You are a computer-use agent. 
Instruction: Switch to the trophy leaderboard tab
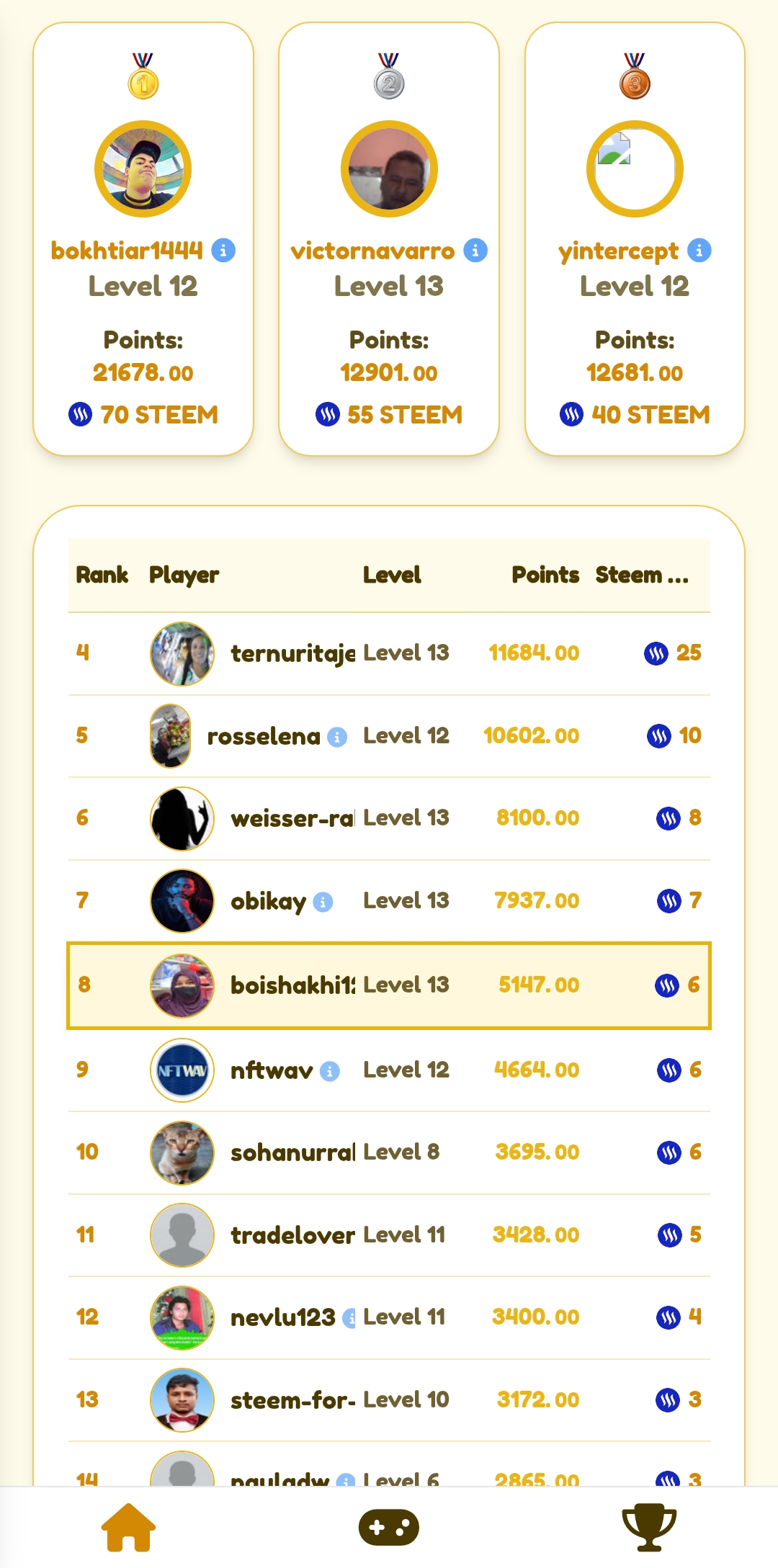coord(649,1527)
